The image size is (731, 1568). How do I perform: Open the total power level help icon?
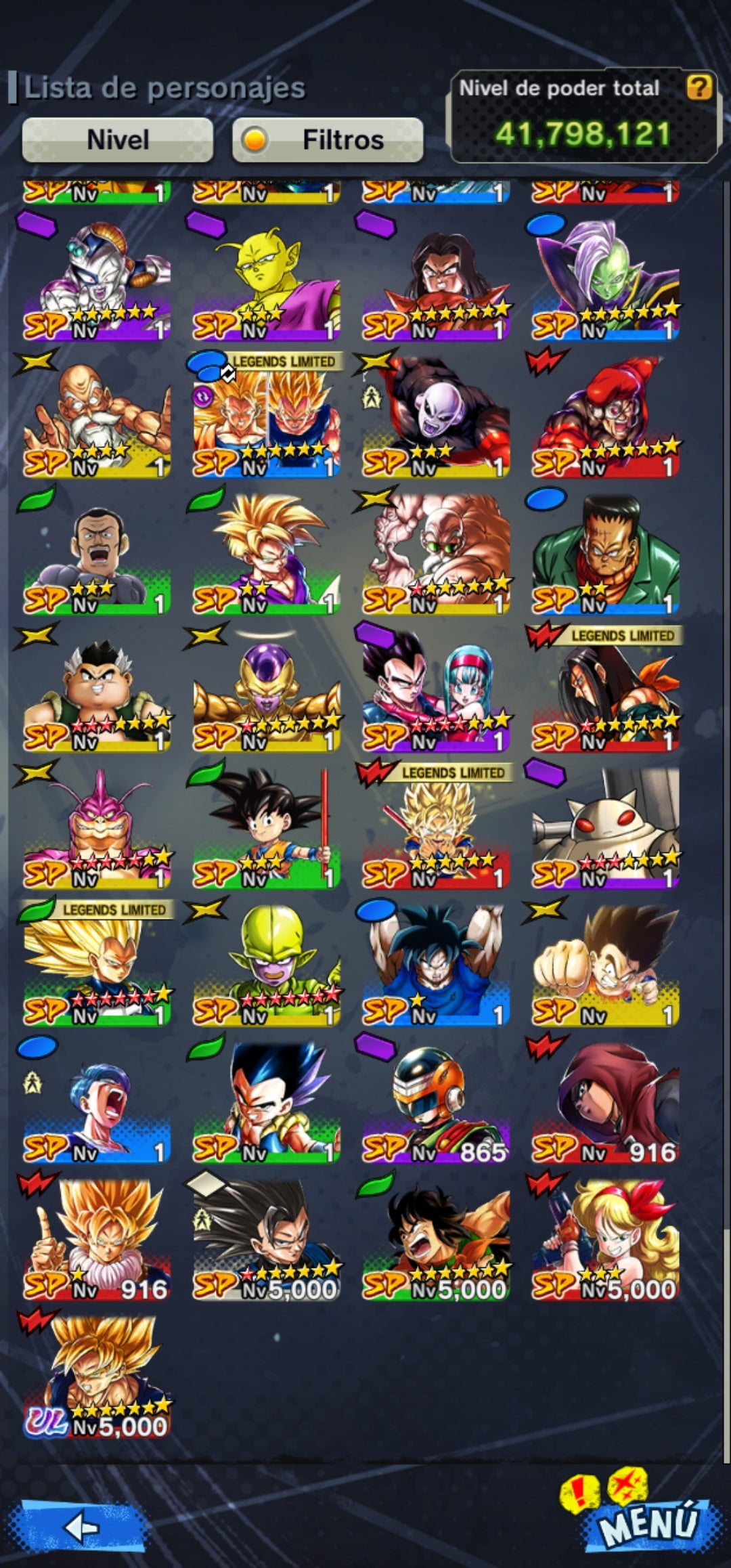point(699,87)
